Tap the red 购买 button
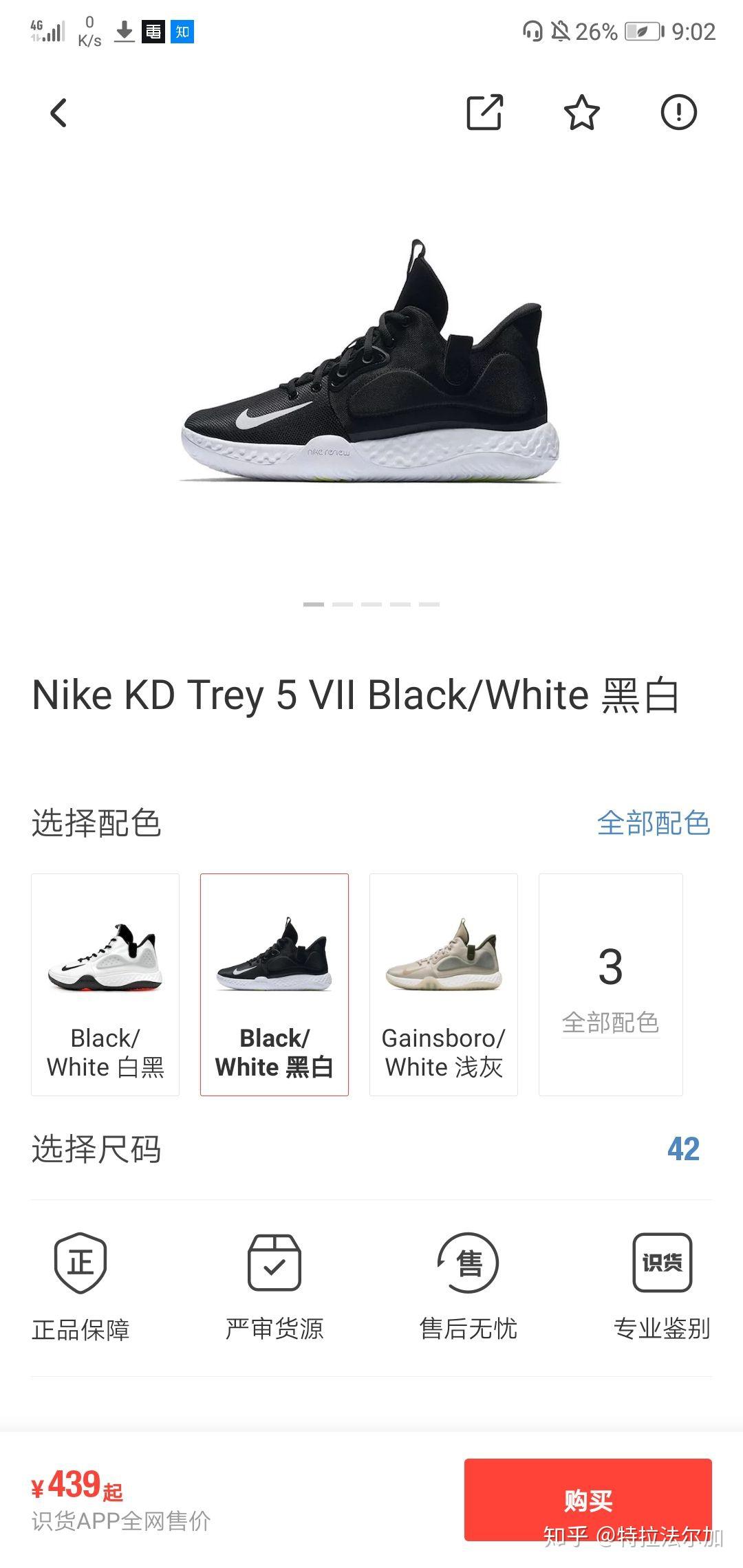 point(588,1499)
